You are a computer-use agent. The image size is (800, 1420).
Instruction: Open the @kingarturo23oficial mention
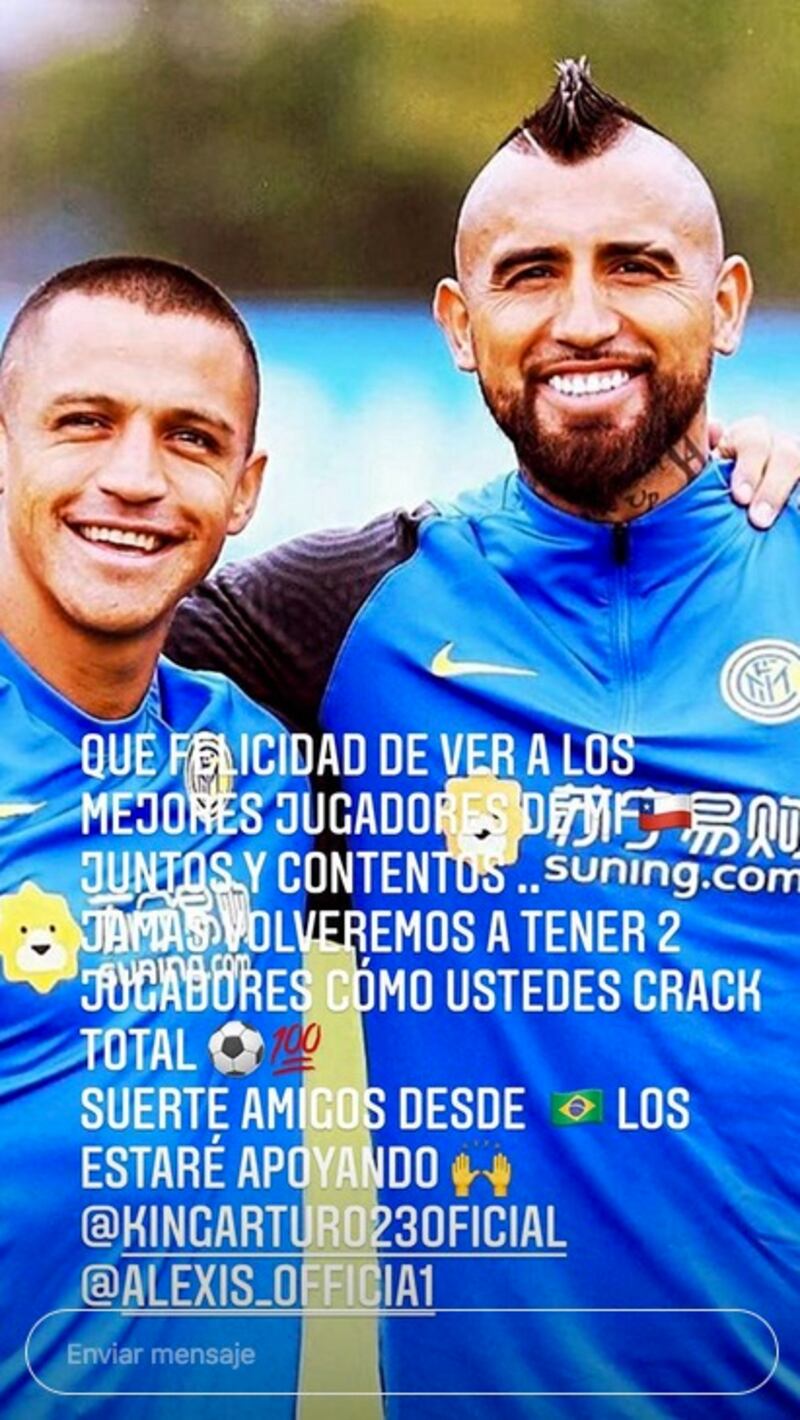click(x=323, y=1230)
